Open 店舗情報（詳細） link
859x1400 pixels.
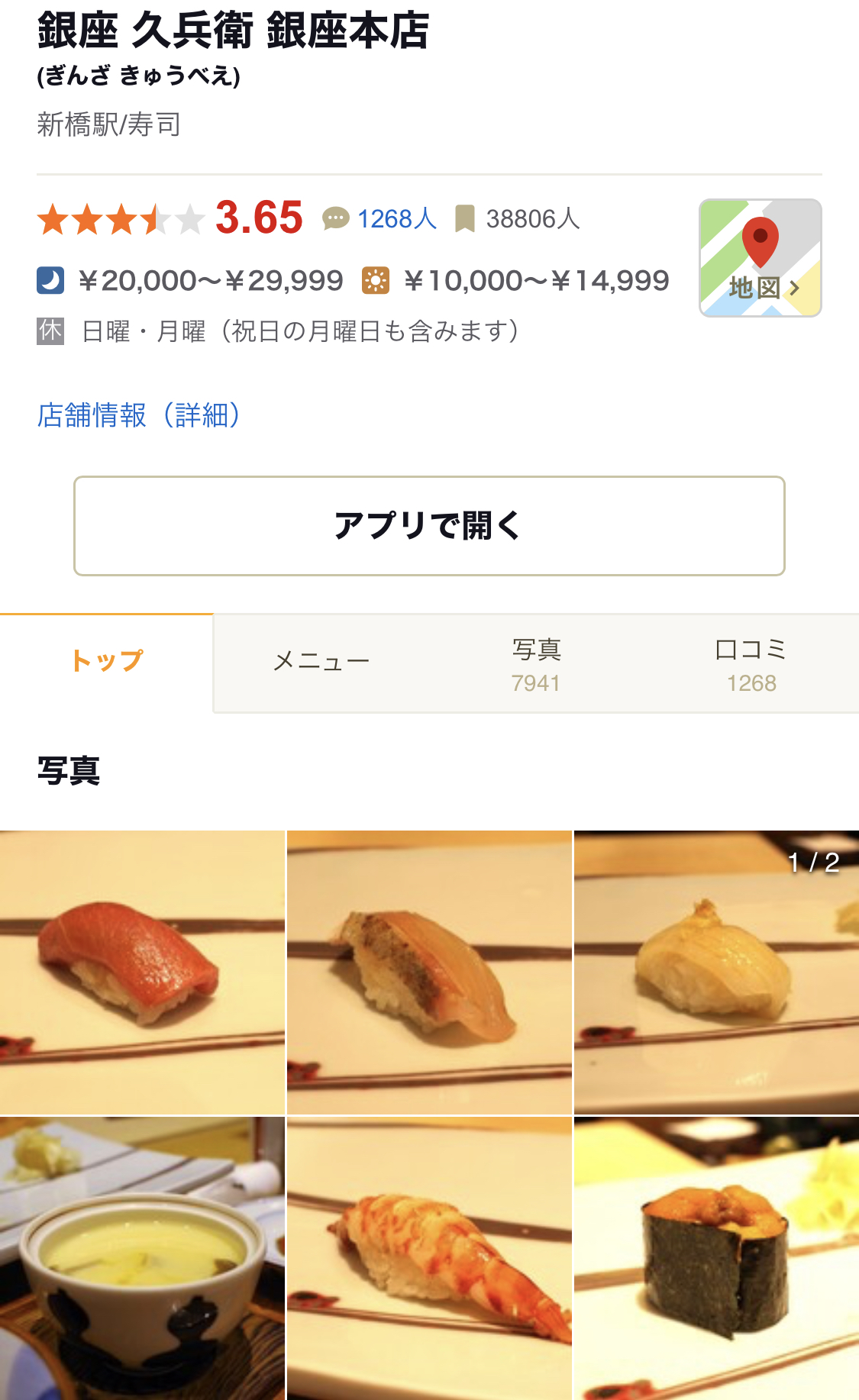click(139, 415)
